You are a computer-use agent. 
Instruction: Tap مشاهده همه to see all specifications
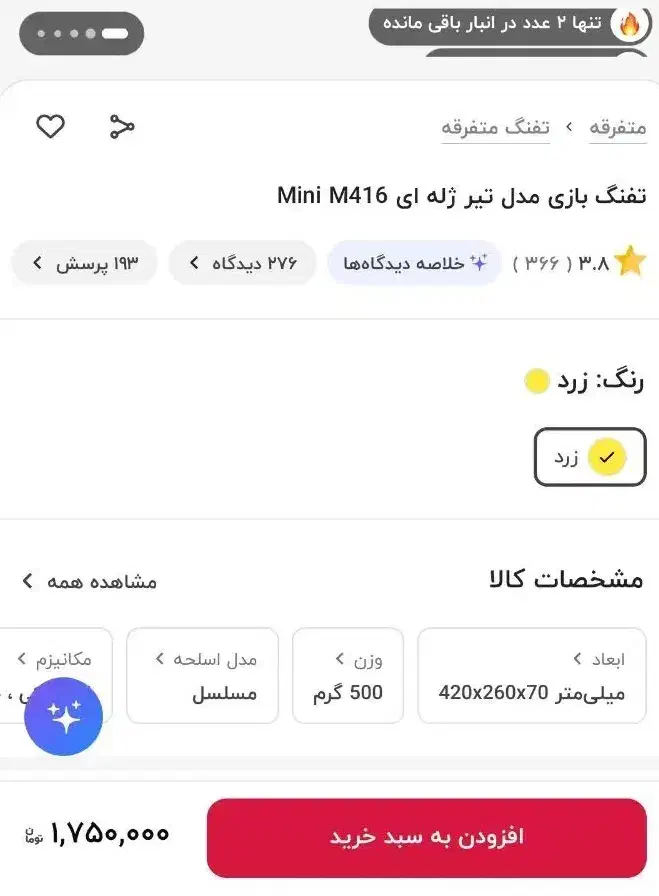(x=90, y=581)
